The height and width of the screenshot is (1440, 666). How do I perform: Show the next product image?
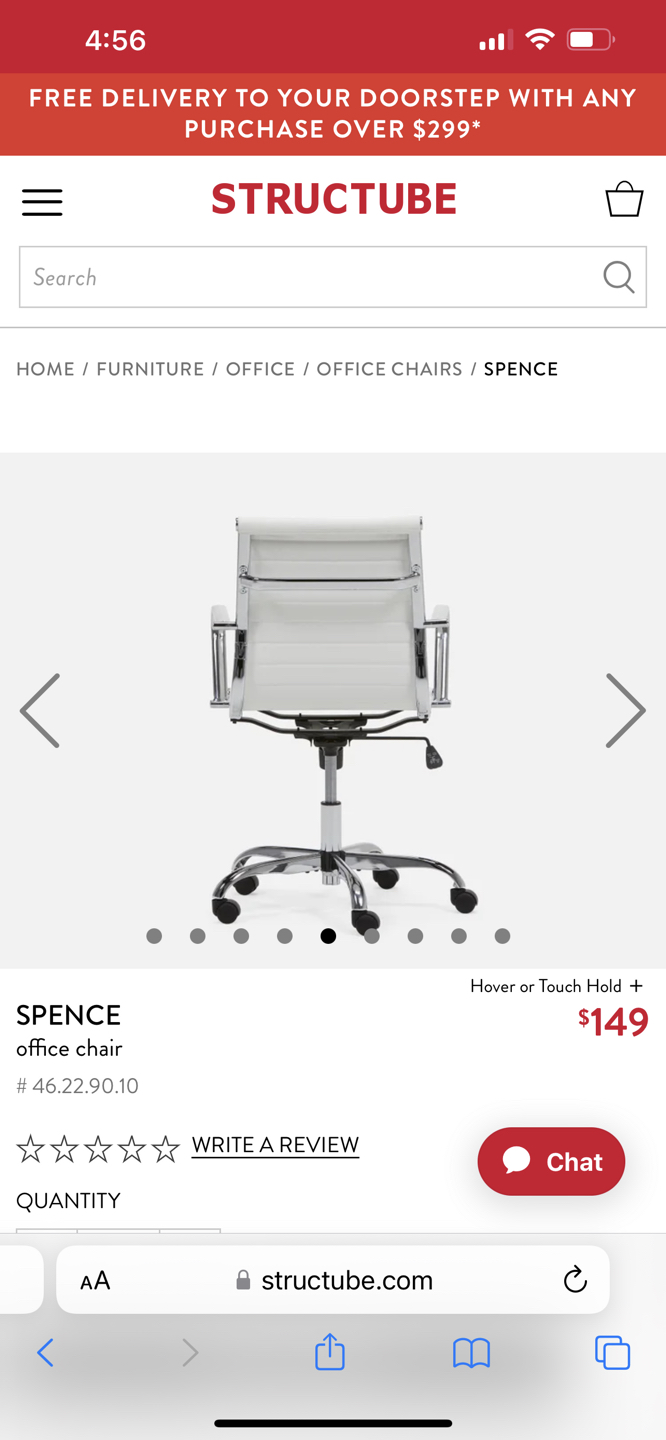625,711
